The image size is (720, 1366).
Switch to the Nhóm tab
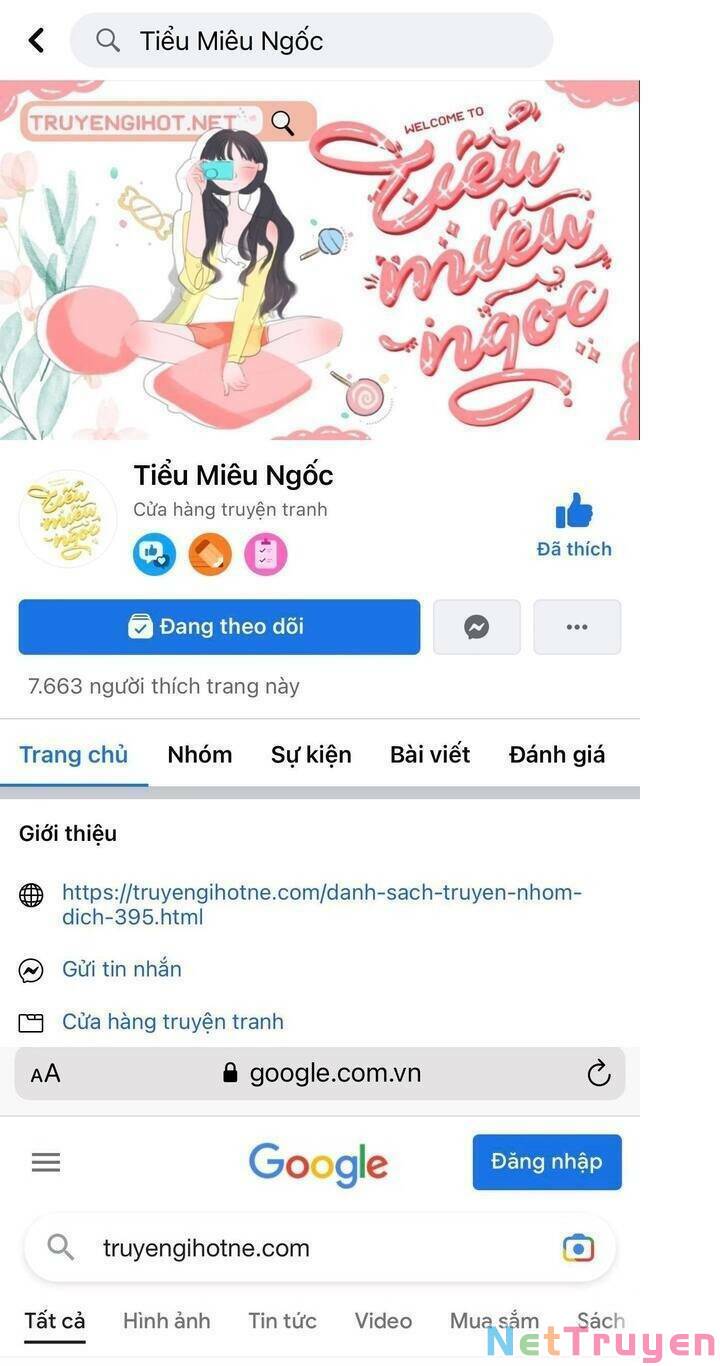200,755
